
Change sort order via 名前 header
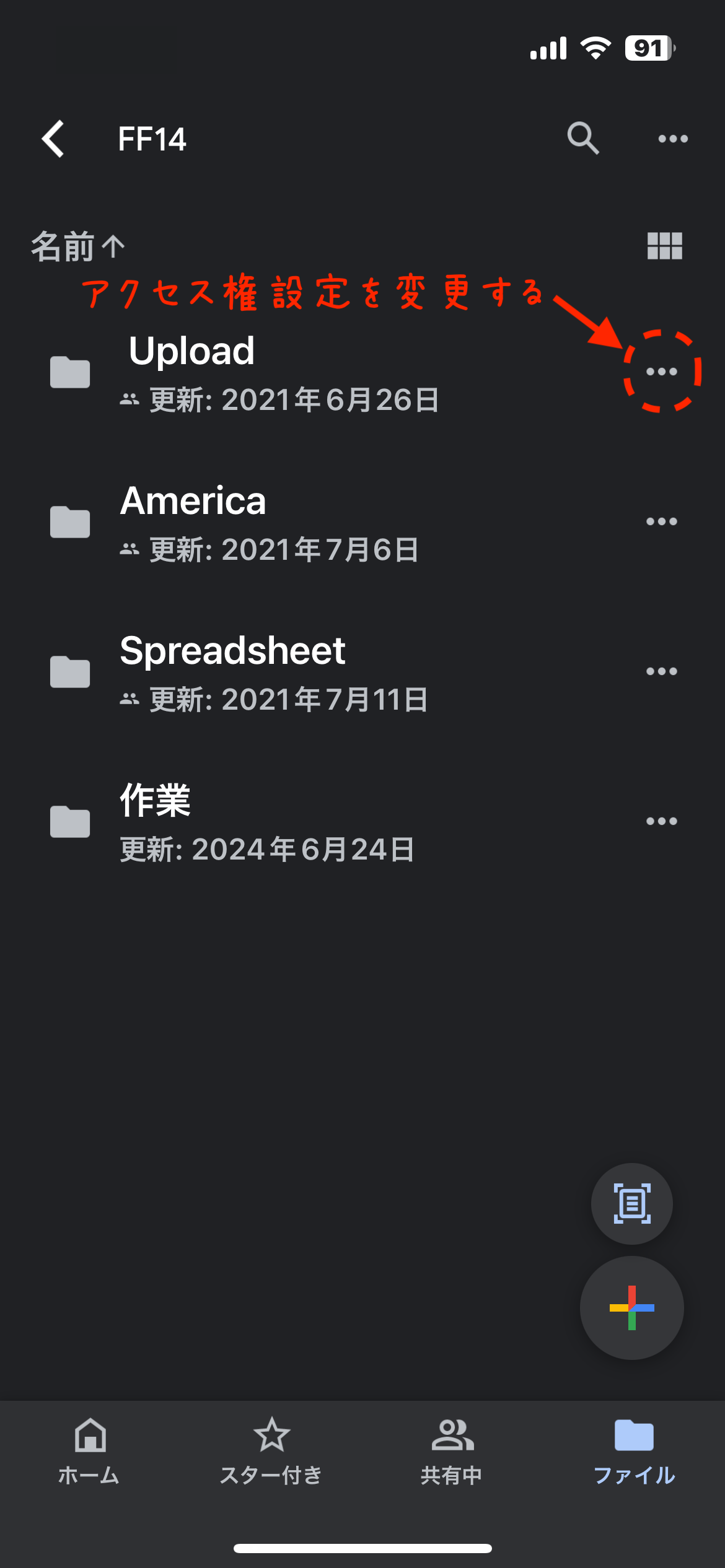[78, 246]
